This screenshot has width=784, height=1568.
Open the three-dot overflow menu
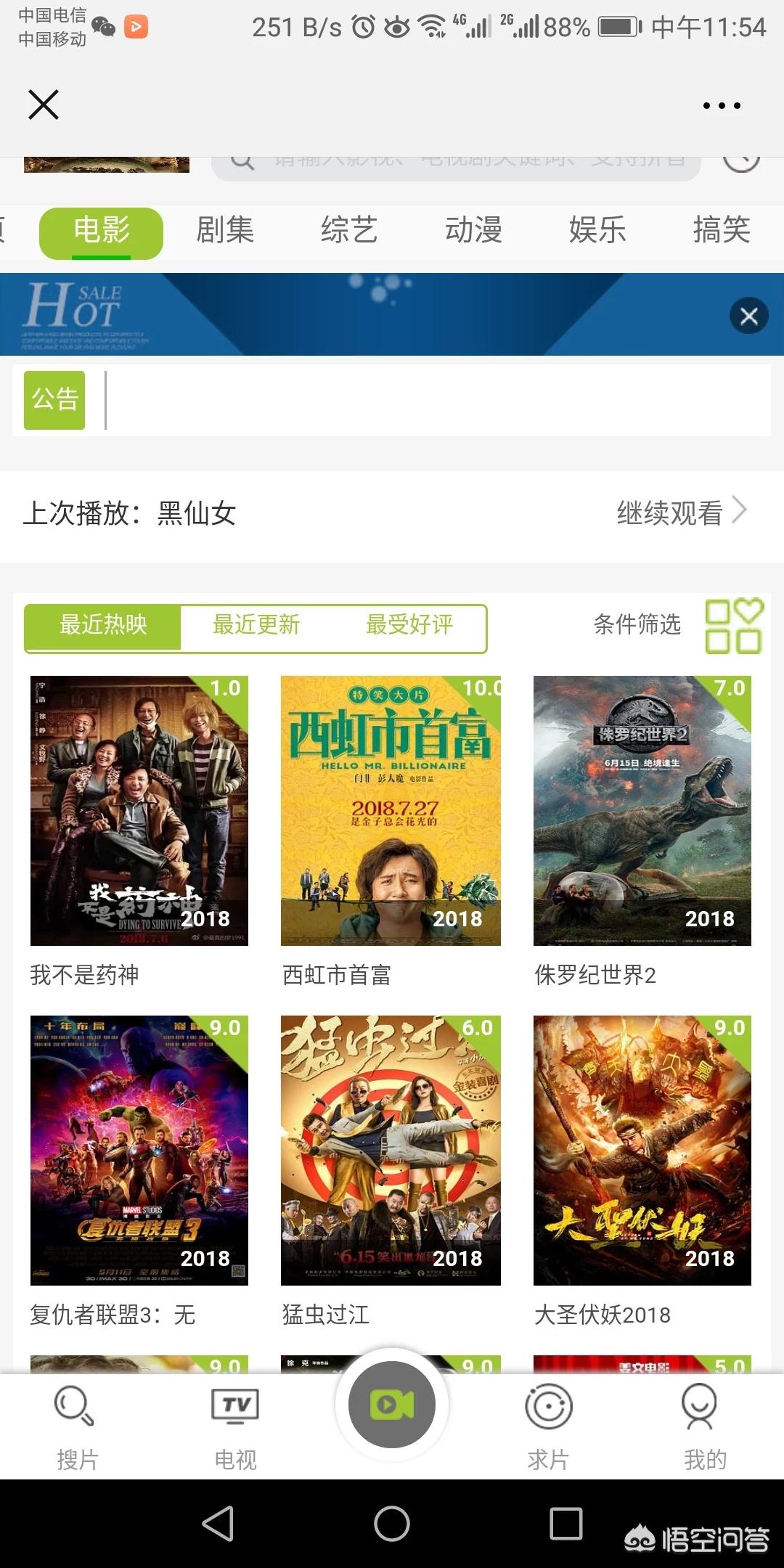pyautogui.click(x=722, y=106)
